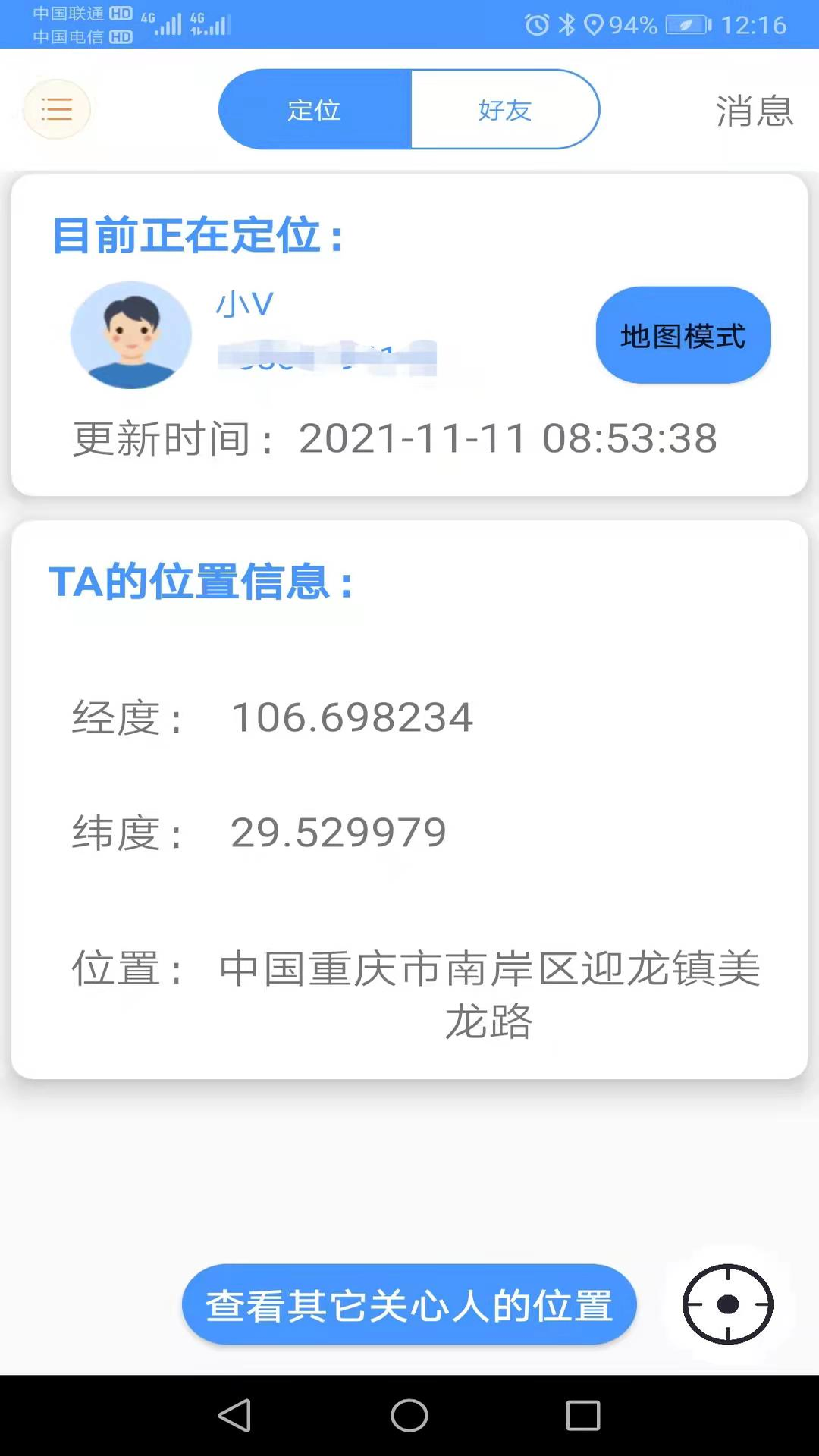Screen dimensions: 819x1456
Task: Open the hamburger menu button
Action: 57,110
